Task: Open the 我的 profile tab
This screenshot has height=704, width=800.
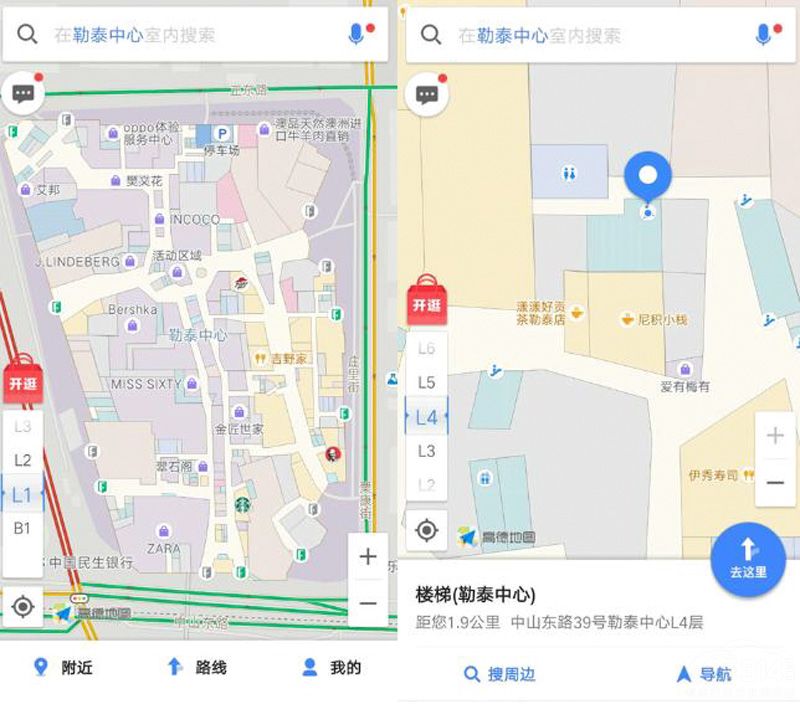Action: point(331,667)
